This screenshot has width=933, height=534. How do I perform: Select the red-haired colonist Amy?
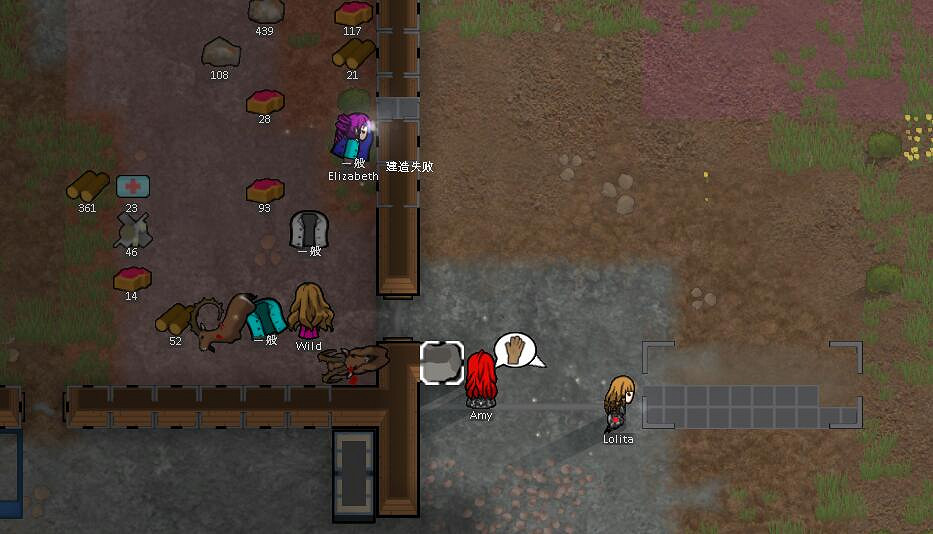[481, 378]
